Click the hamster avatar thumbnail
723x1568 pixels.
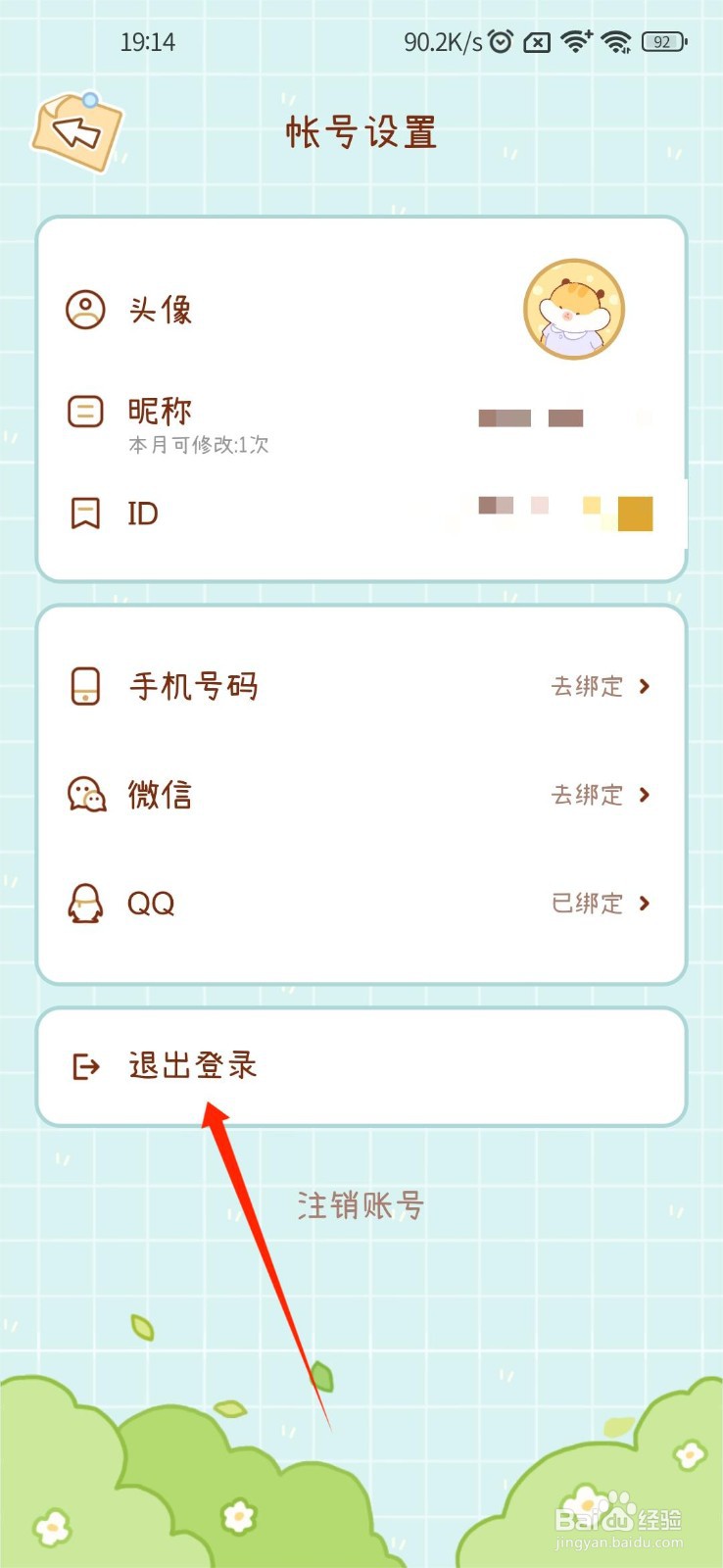(575, 310)
